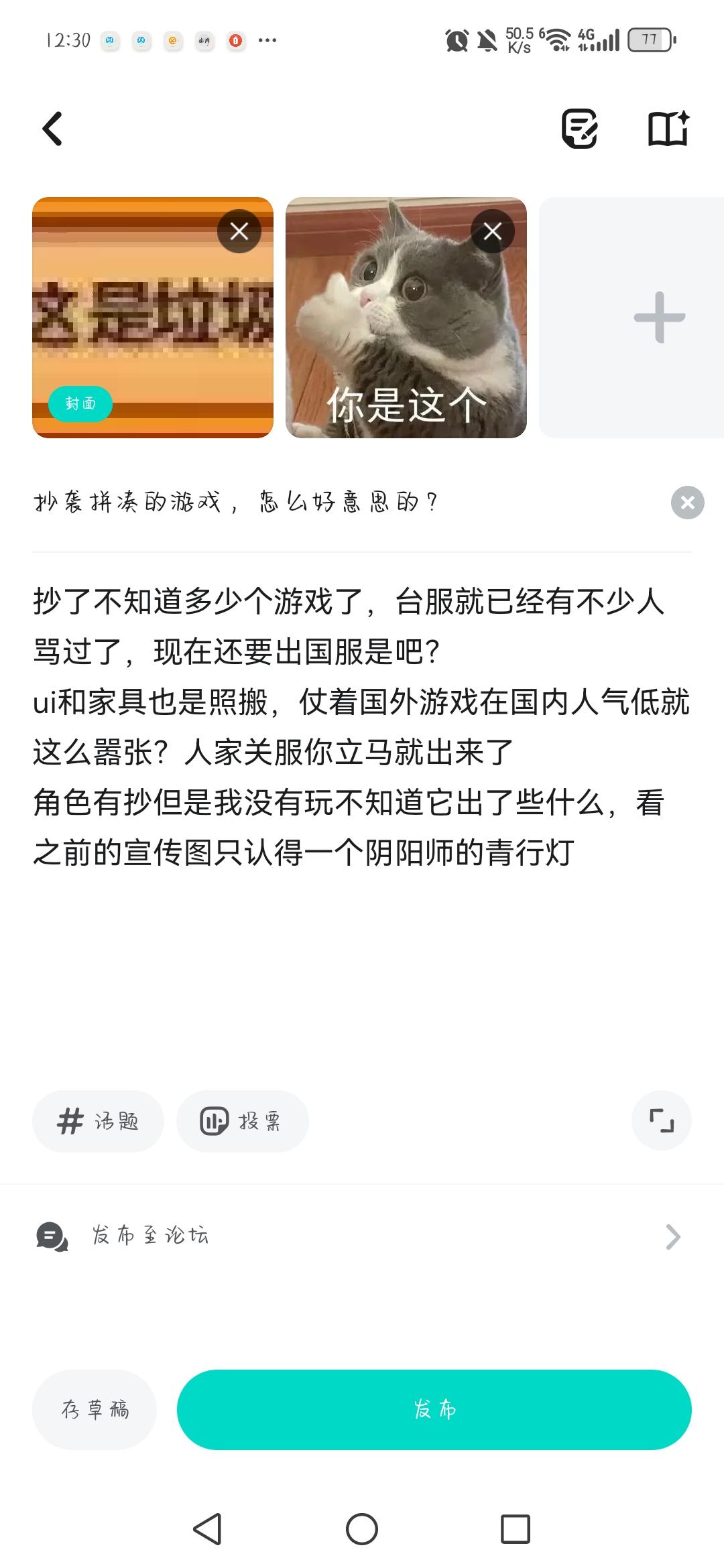The width and height of the screenshot is (724, 1568).
Task: Delete the cat meme image
Action: point(493,231)
